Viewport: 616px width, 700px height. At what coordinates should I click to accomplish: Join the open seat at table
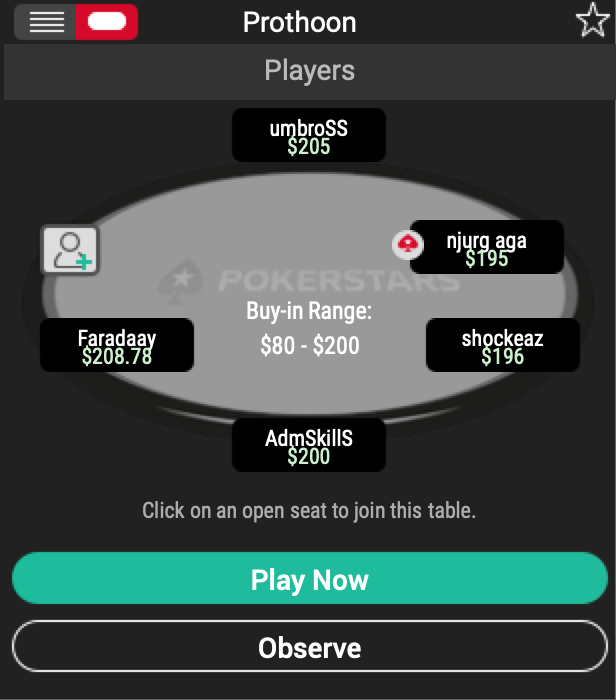pyautogui.click(x=70, y=250)
